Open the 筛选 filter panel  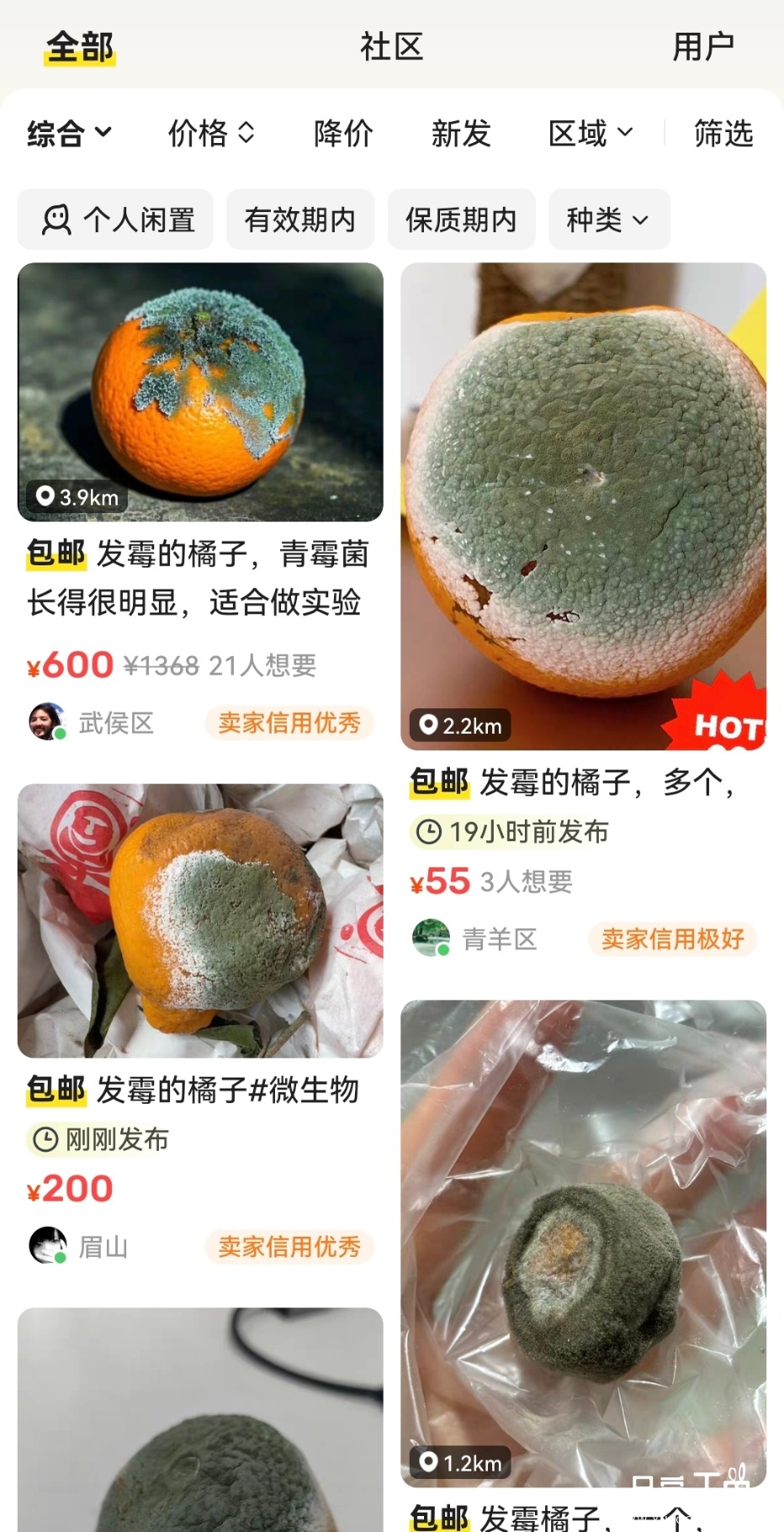click(723, 133)
